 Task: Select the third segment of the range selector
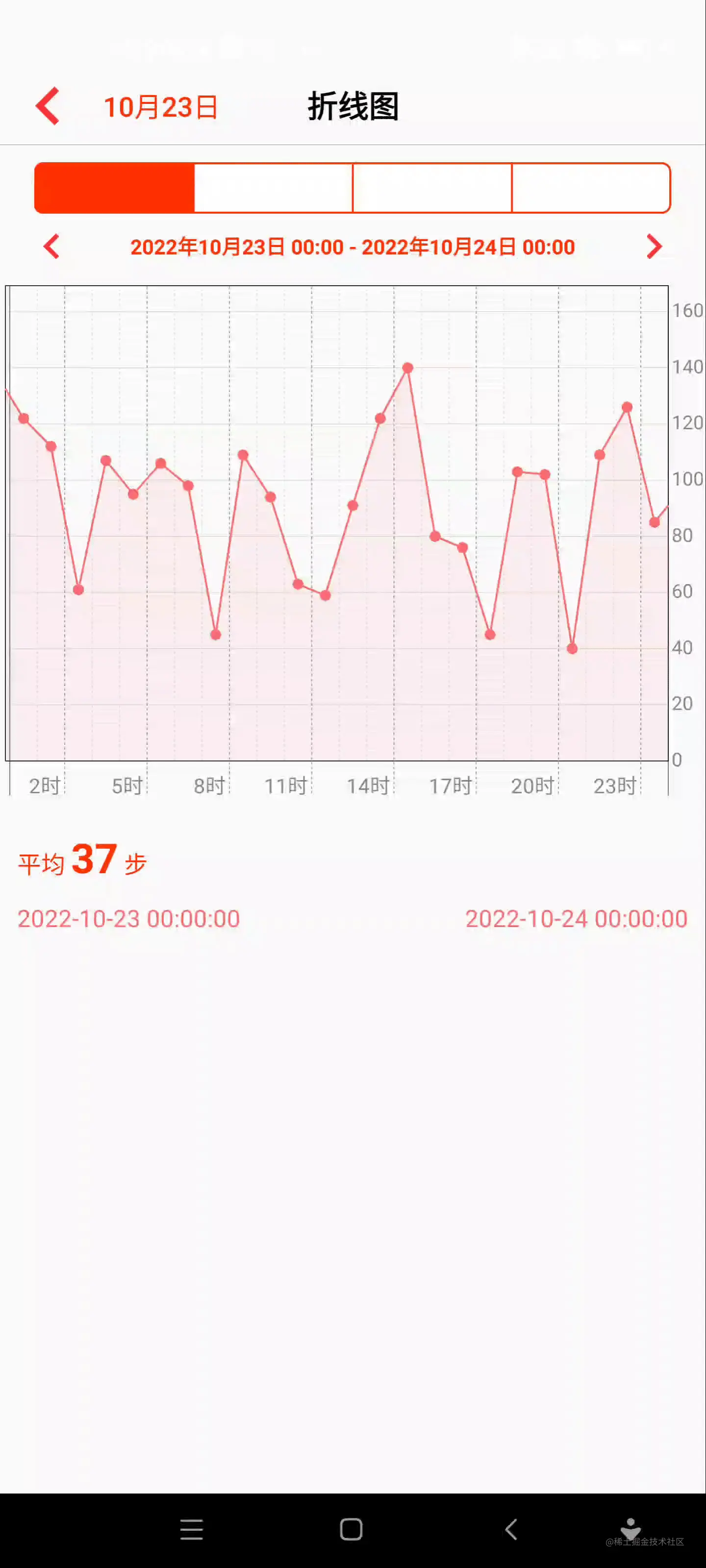[x=432, y=188]
